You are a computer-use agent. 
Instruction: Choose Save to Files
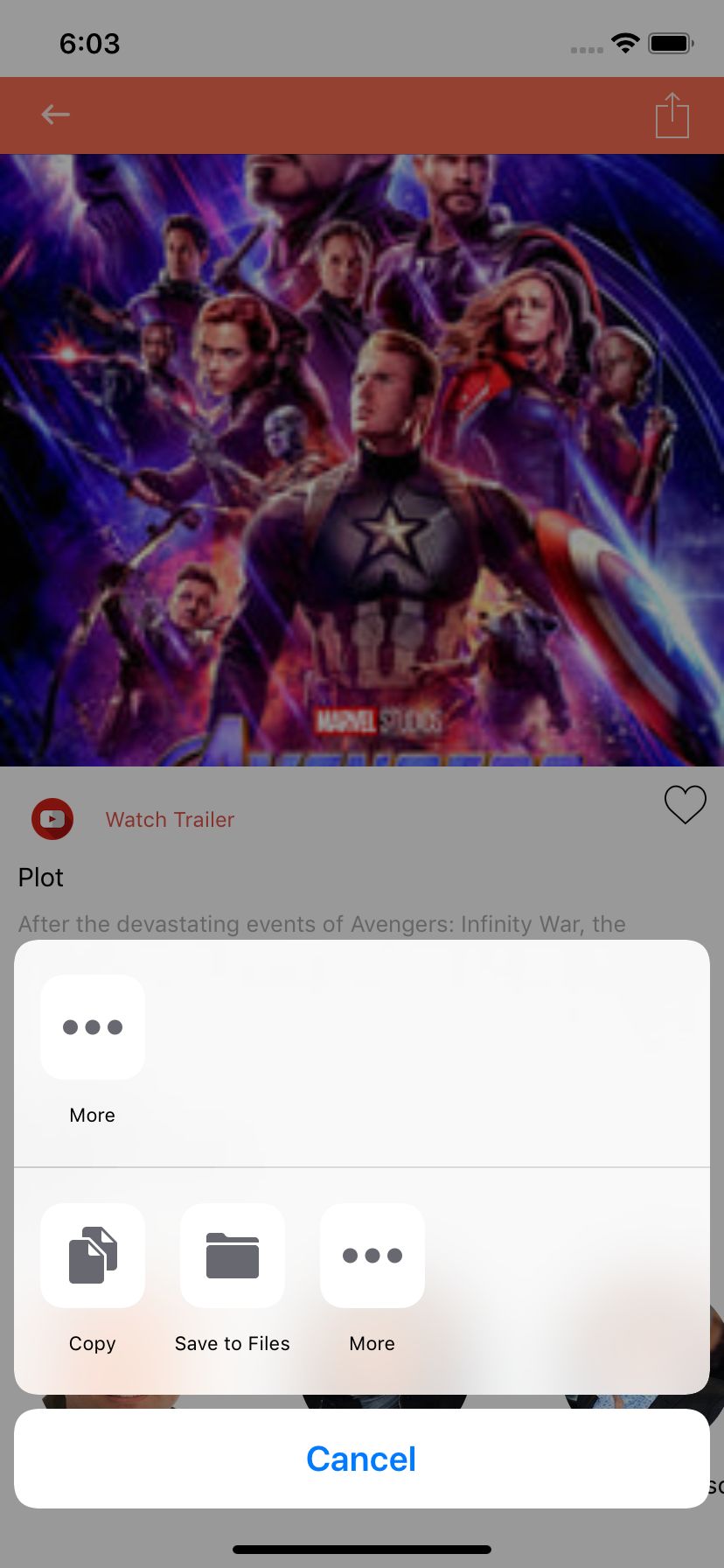click(233, 1256)
